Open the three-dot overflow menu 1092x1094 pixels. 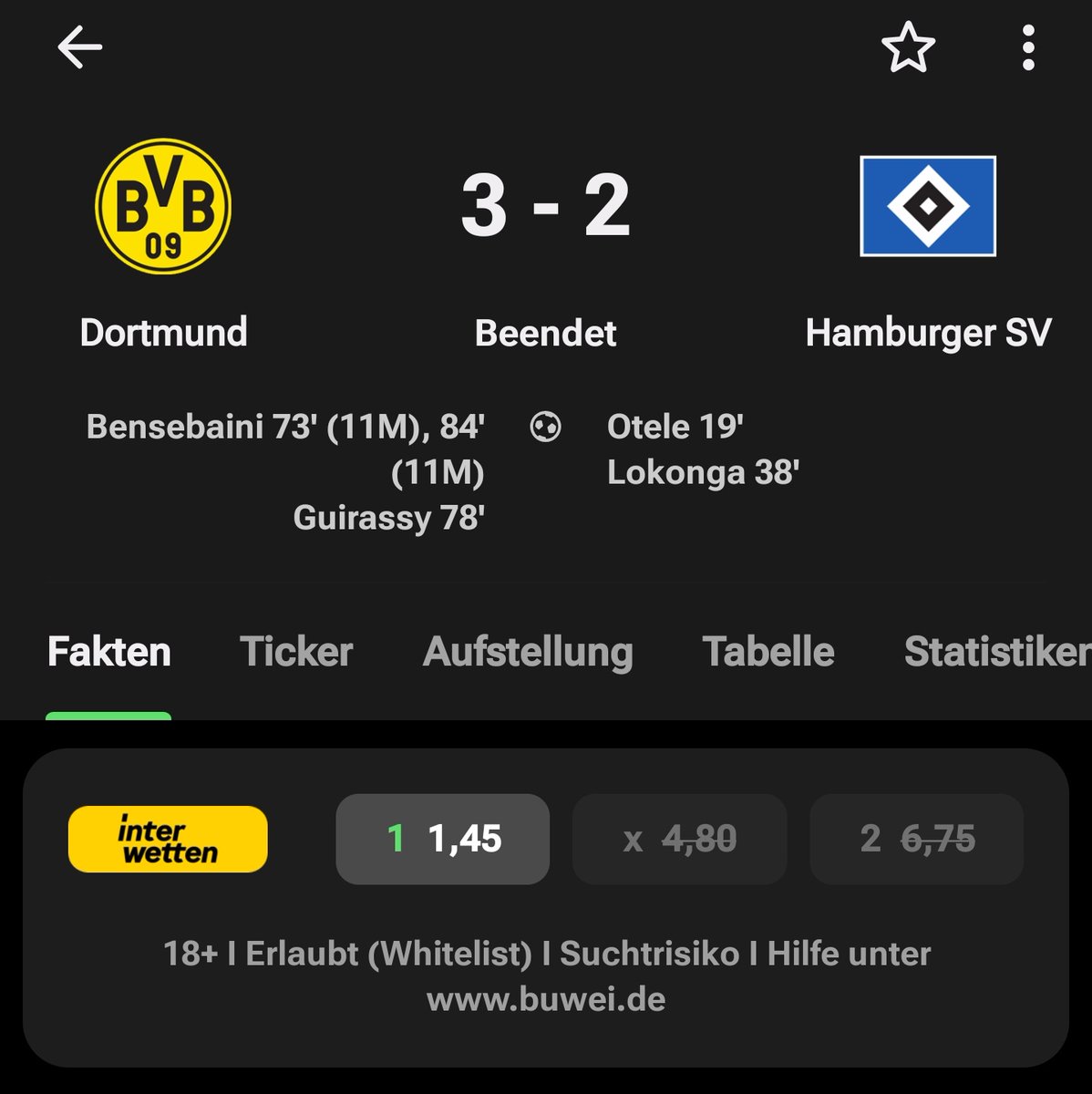pos(1028,47)
